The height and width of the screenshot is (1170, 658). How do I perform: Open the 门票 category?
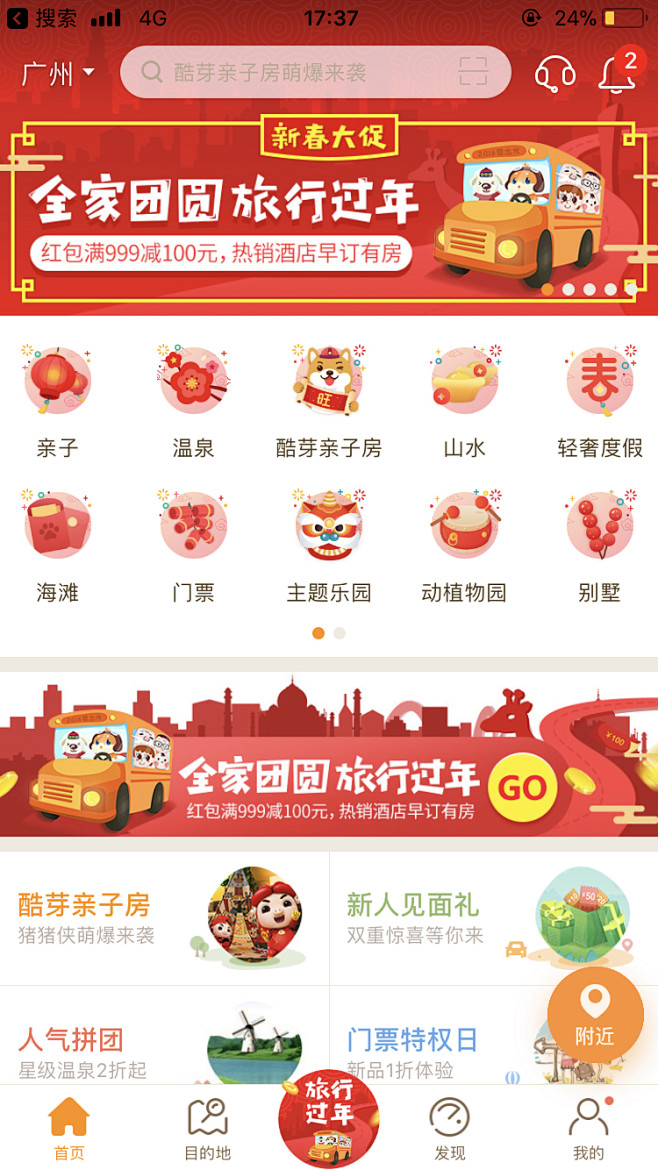193,547
